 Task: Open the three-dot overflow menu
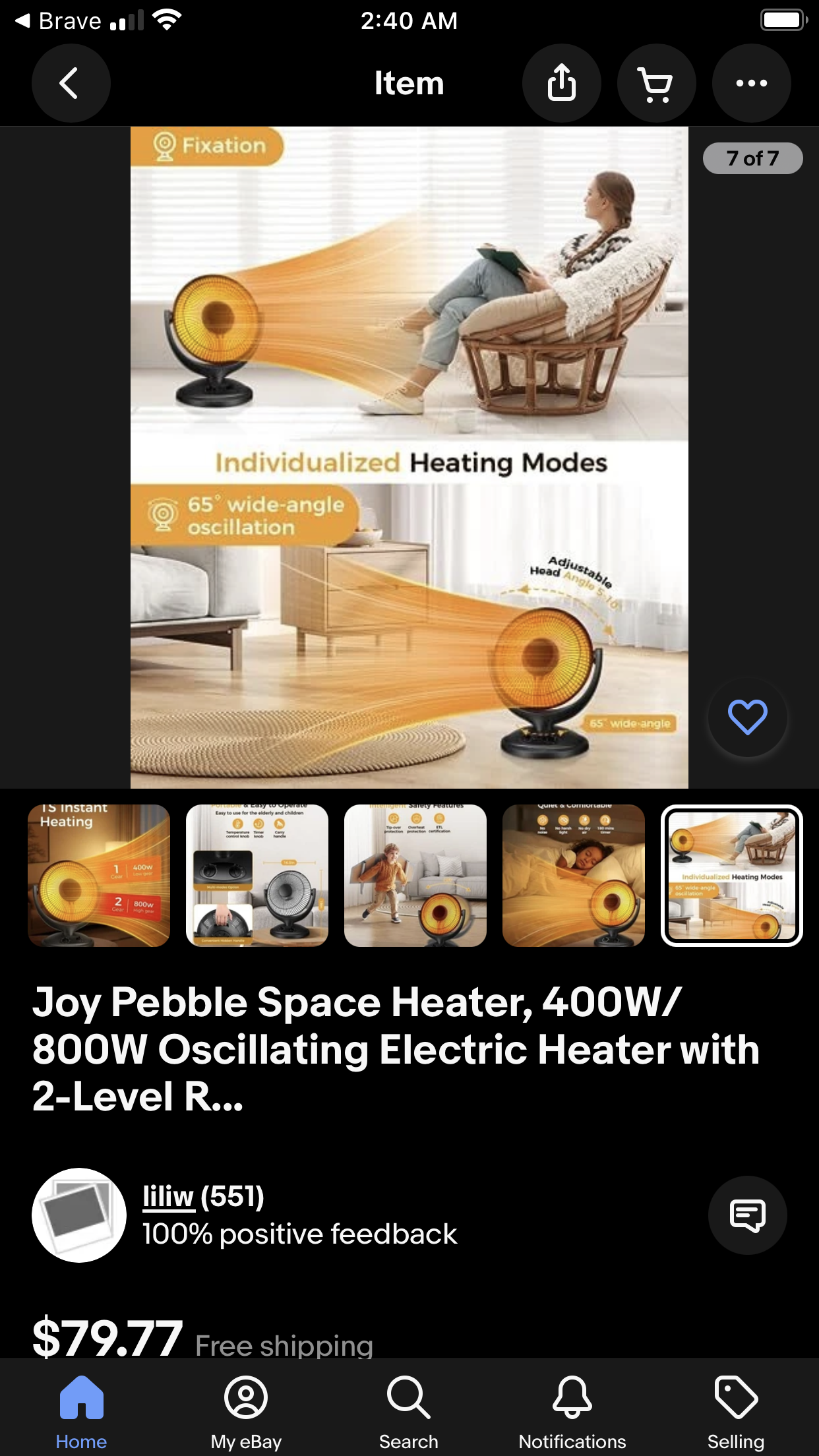point(751,83)
